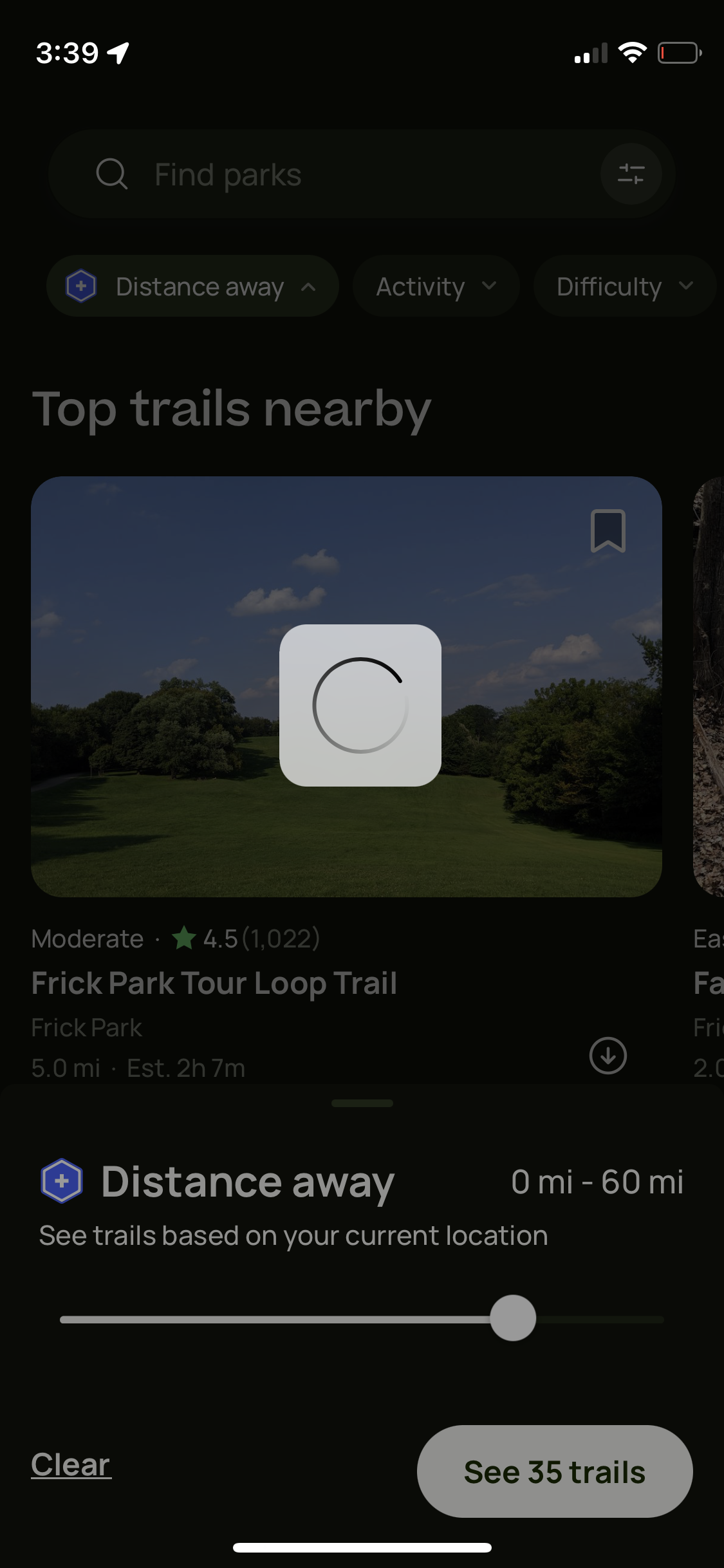Screen dimensions: 724x1568
Task: Tap the search magnifier icon
Action: tap(113, 174)
